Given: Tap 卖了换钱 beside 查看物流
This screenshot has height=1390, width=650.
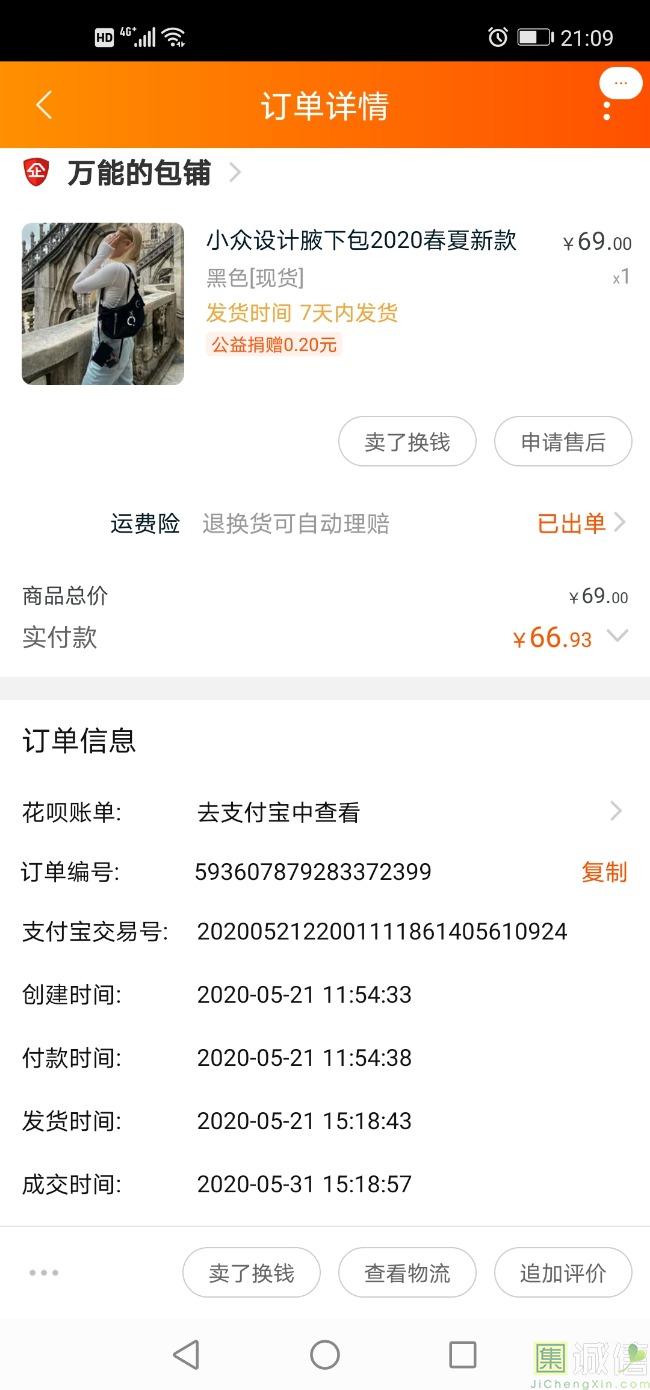Looking at the screenshot, I should [251, 1273].
